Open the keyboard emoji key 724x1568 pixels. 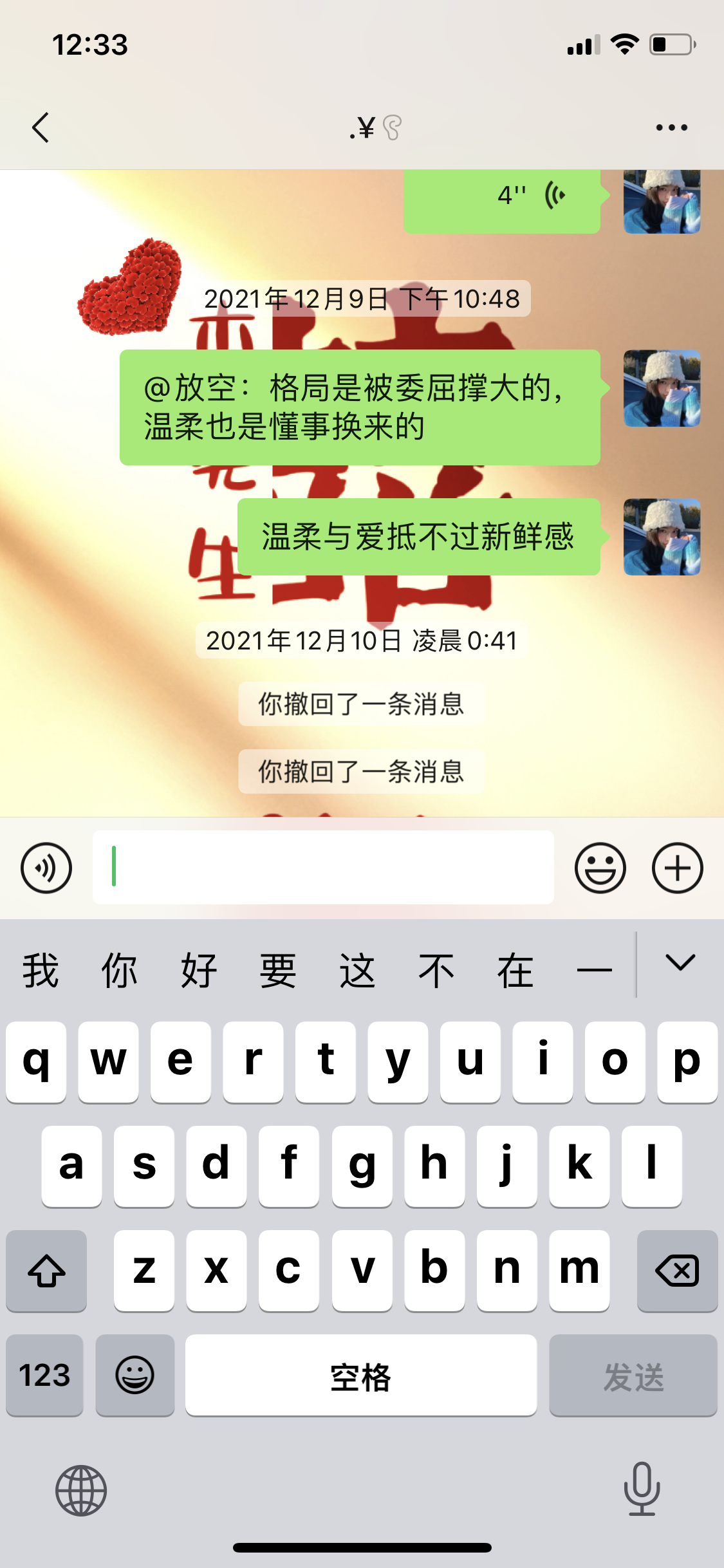pos(135,1376)
